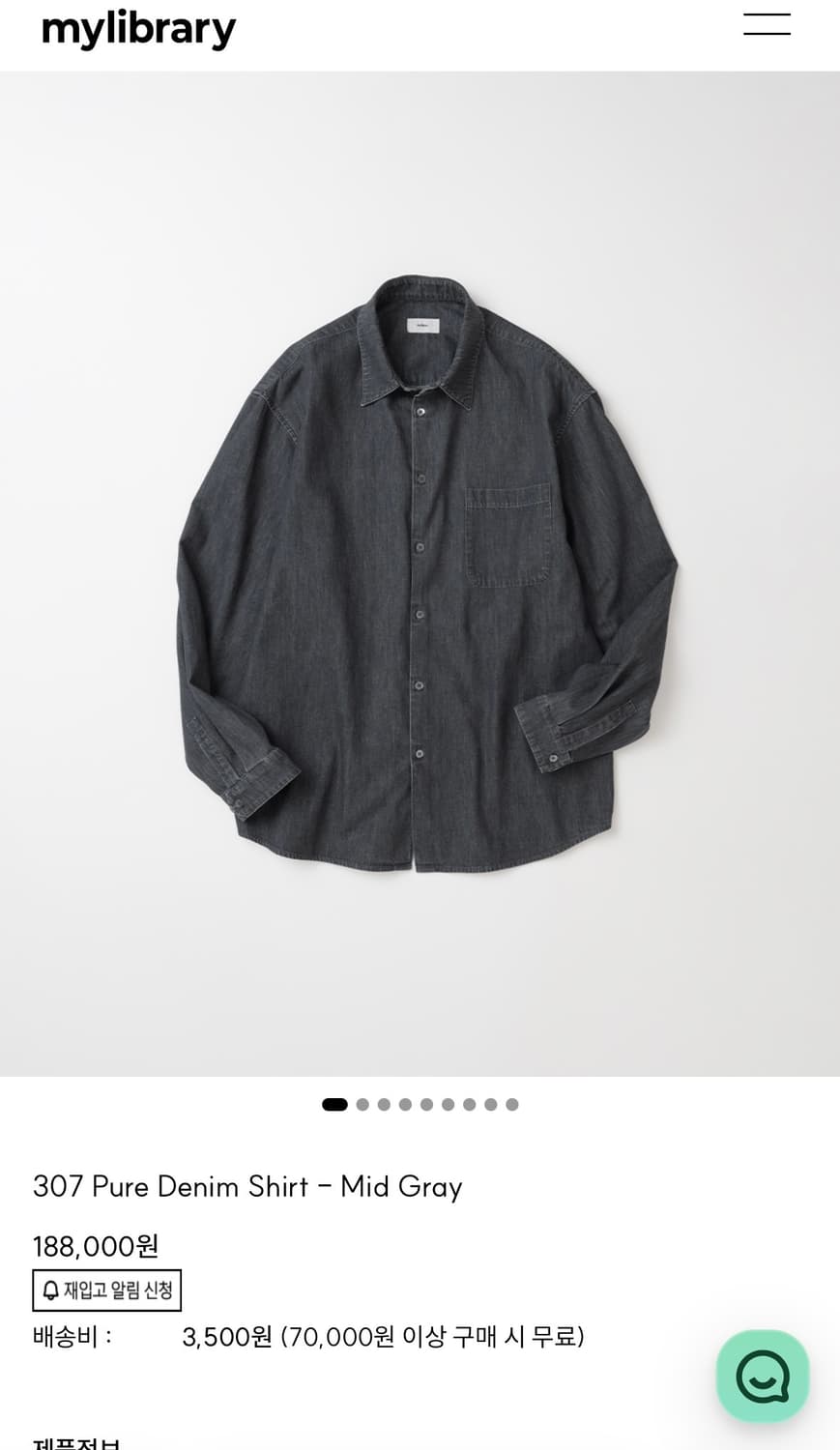Open the green chat support bubble
The height and width of the screenshot is (1450, 840).
(x=763, y=1377)
